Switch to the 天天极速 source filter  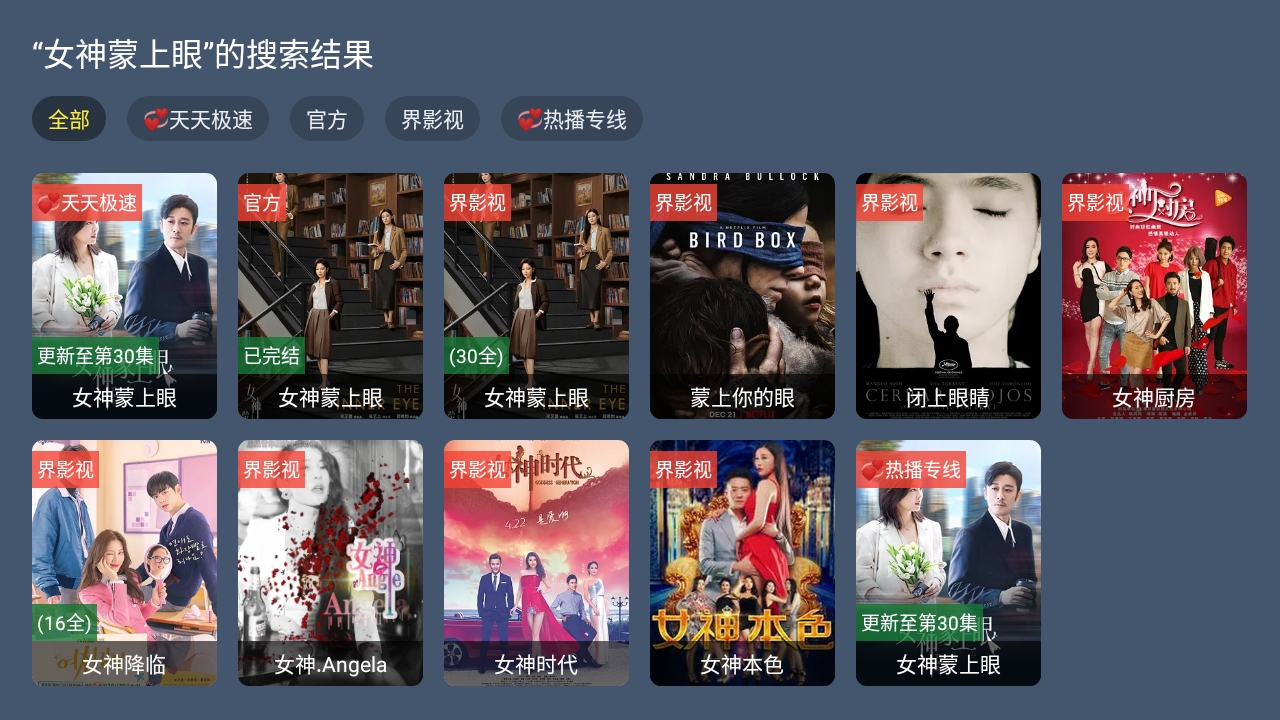tap(198, 120)
